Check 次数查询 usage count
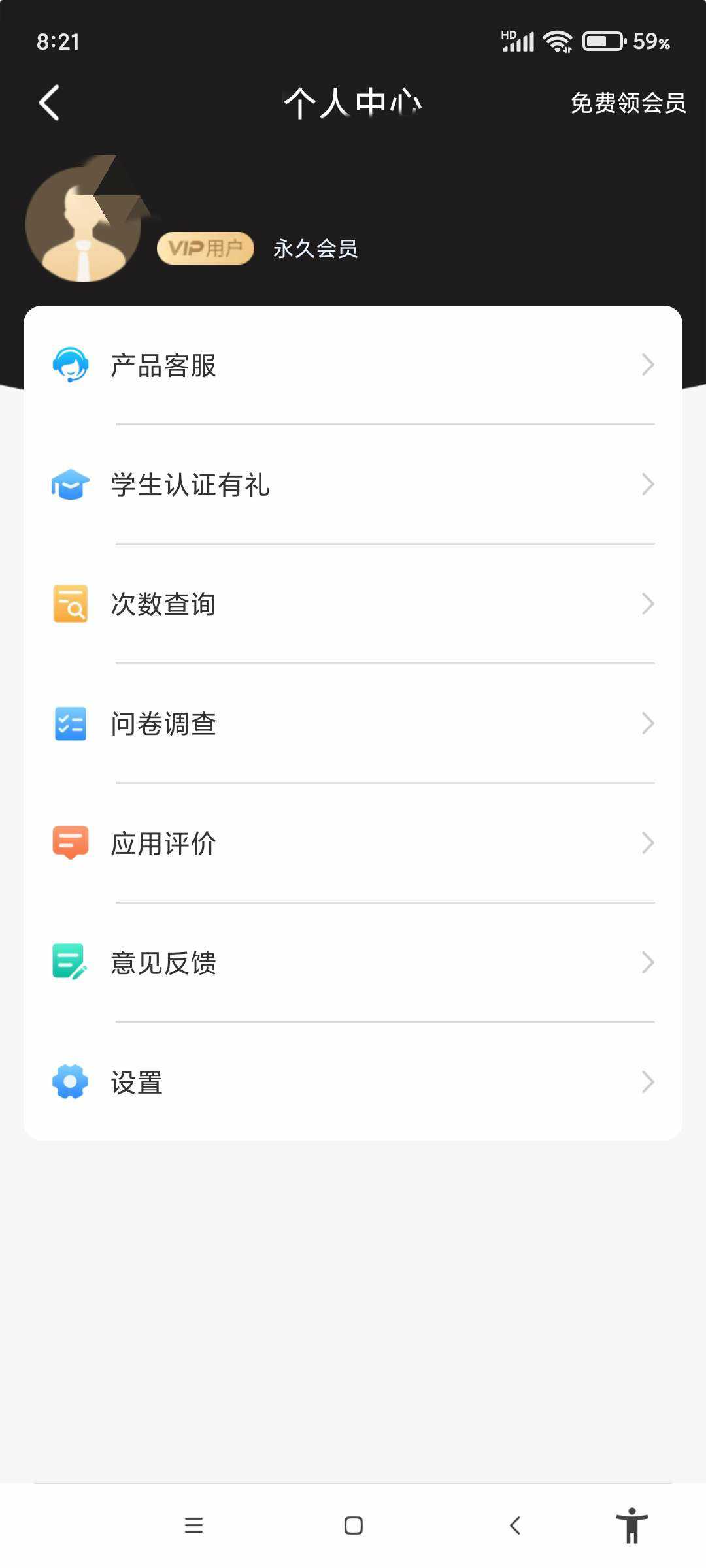This screenshot has height=1568, width=706. tap(353, 604)
